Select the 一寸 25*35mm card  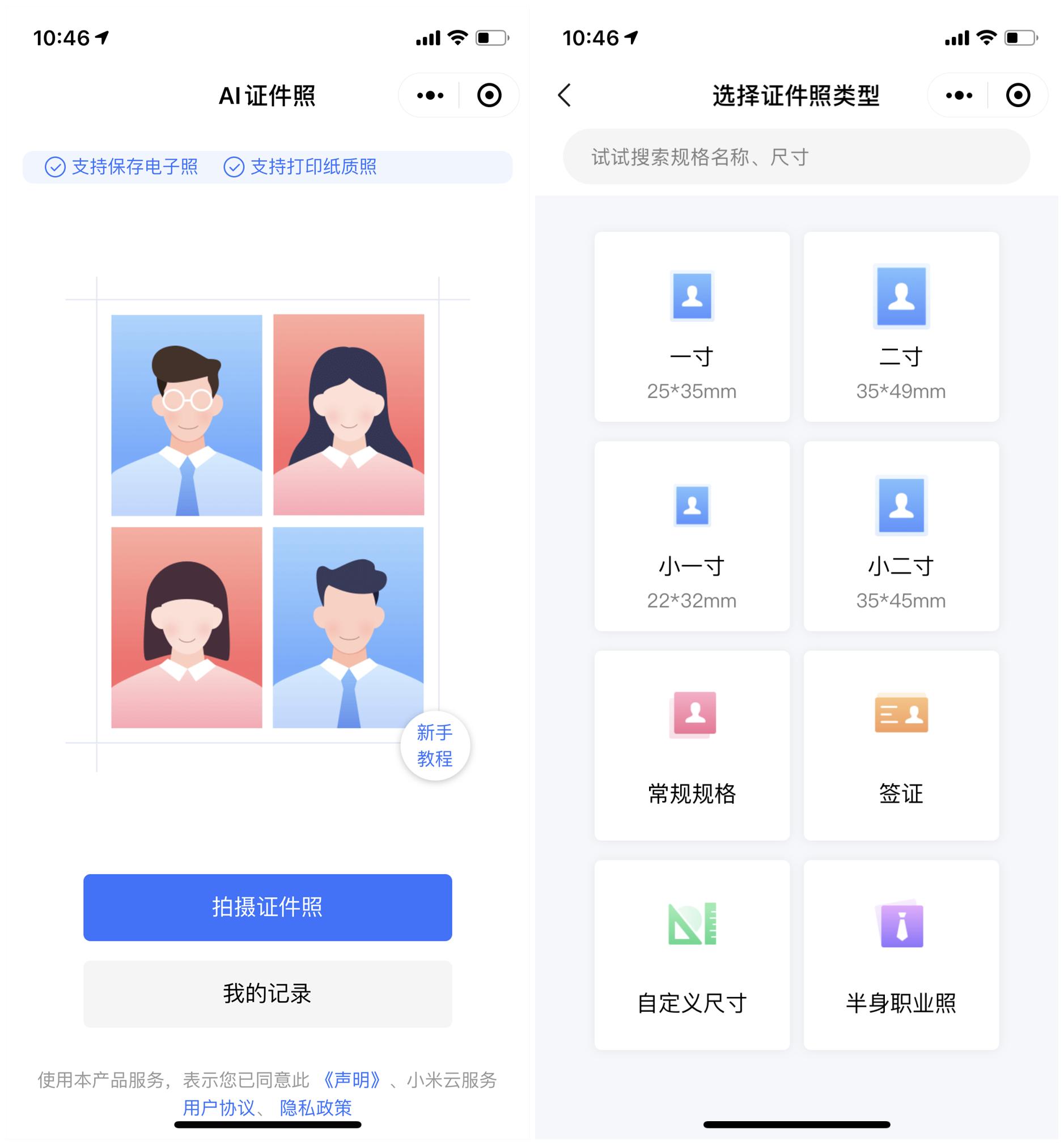pyautogui.click(x=692, y=326)
